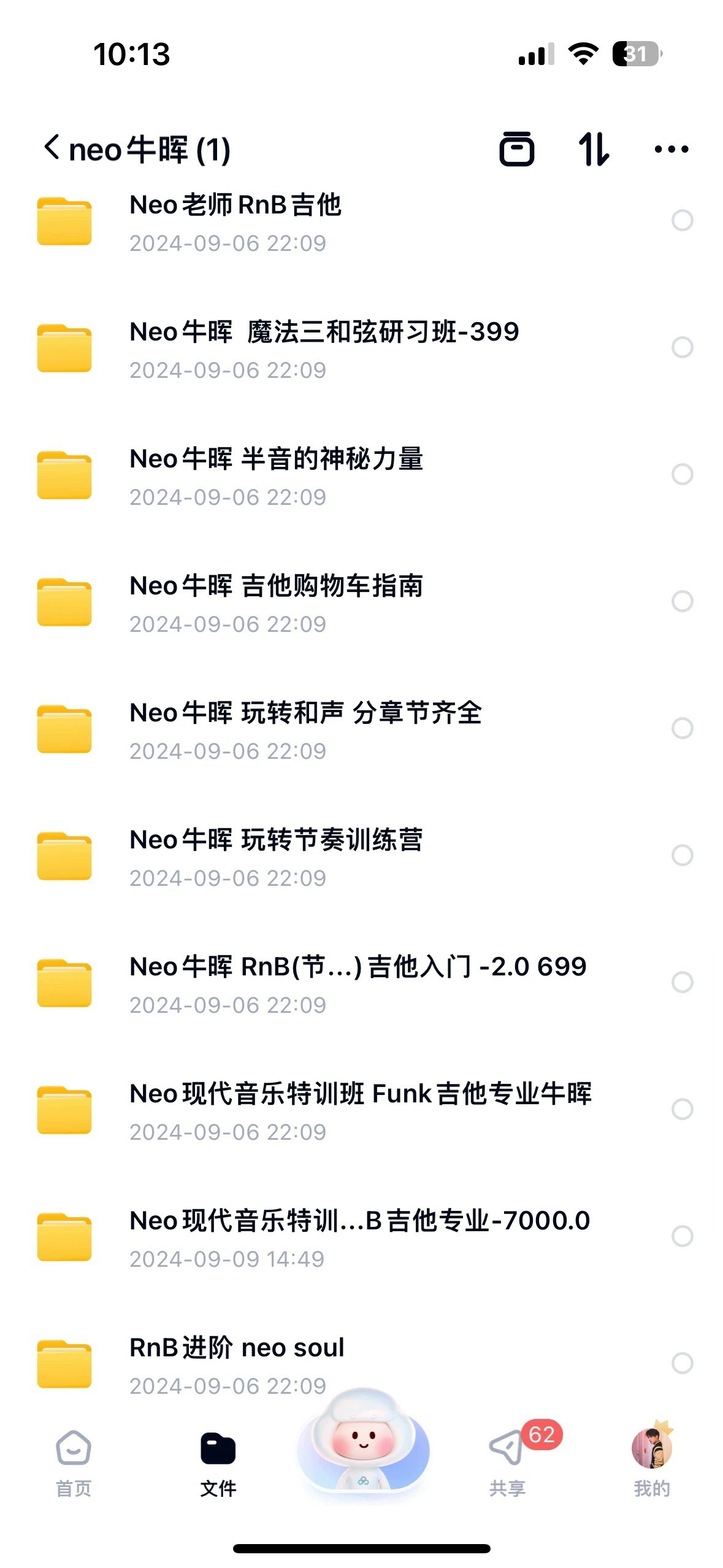Select the circle beside Neo老师RnB吉他 folder

point(683,222)
